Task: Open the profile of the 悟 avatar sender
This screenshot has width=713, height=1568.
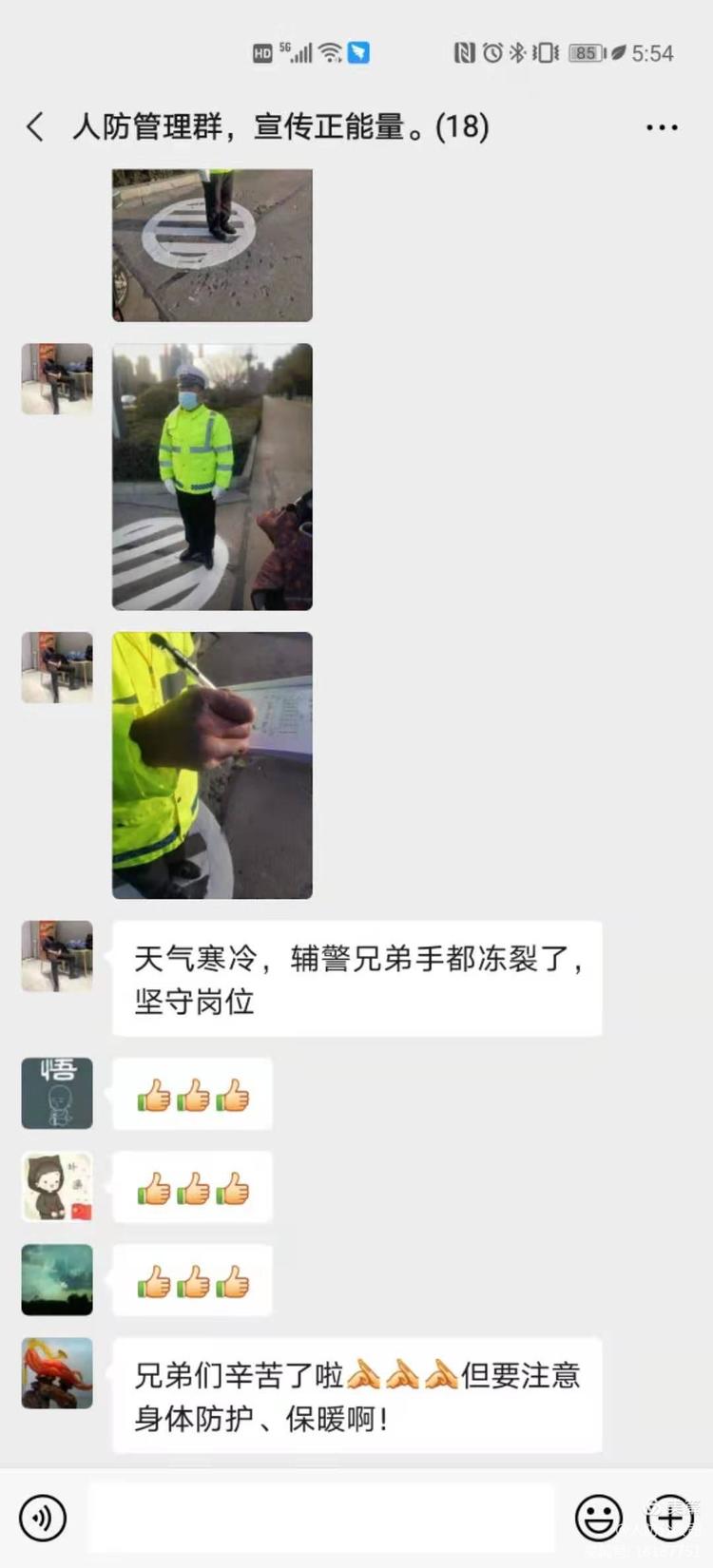Action: (57, 1093)
